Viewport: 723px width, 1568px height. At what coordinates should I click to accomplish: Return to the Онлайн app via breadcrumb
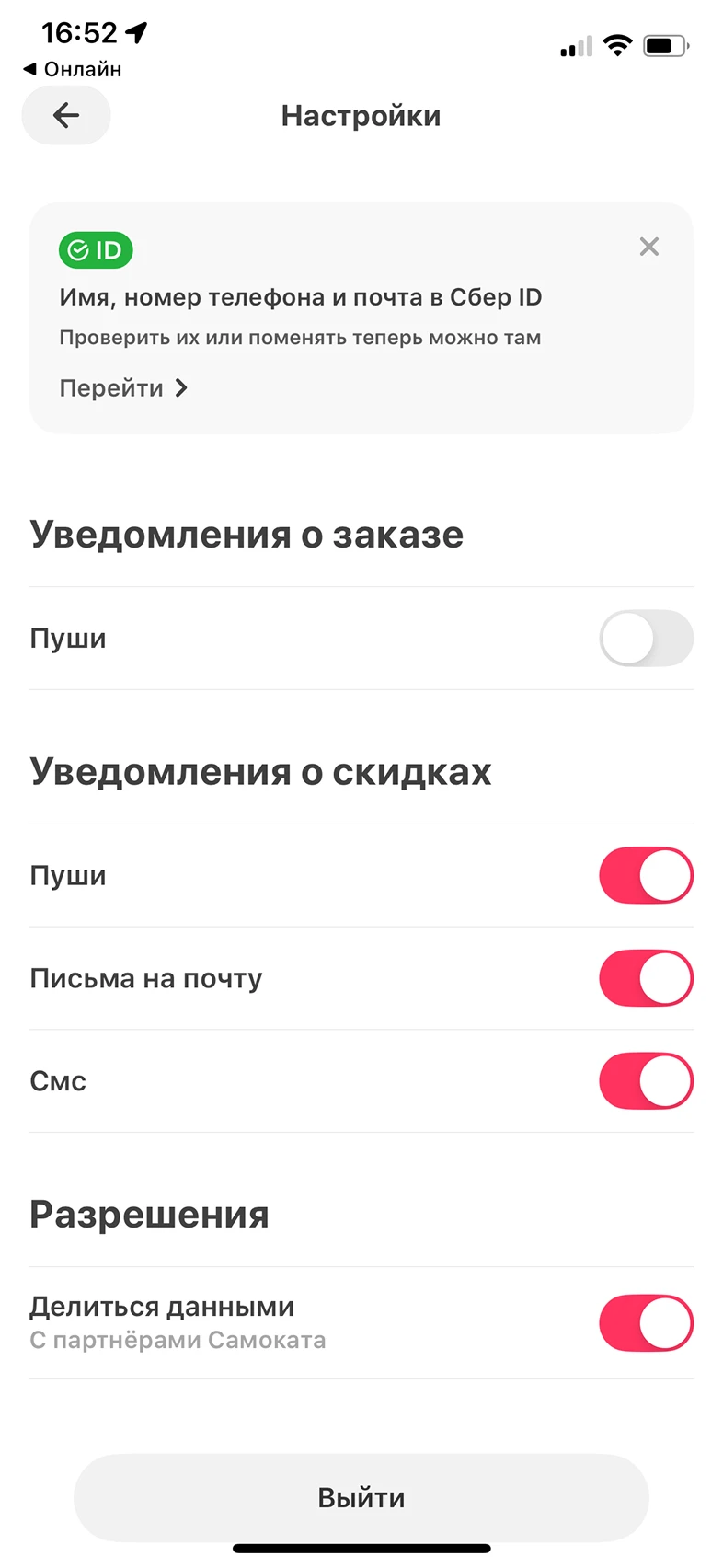pyautogui.click(x=72, y=69)
